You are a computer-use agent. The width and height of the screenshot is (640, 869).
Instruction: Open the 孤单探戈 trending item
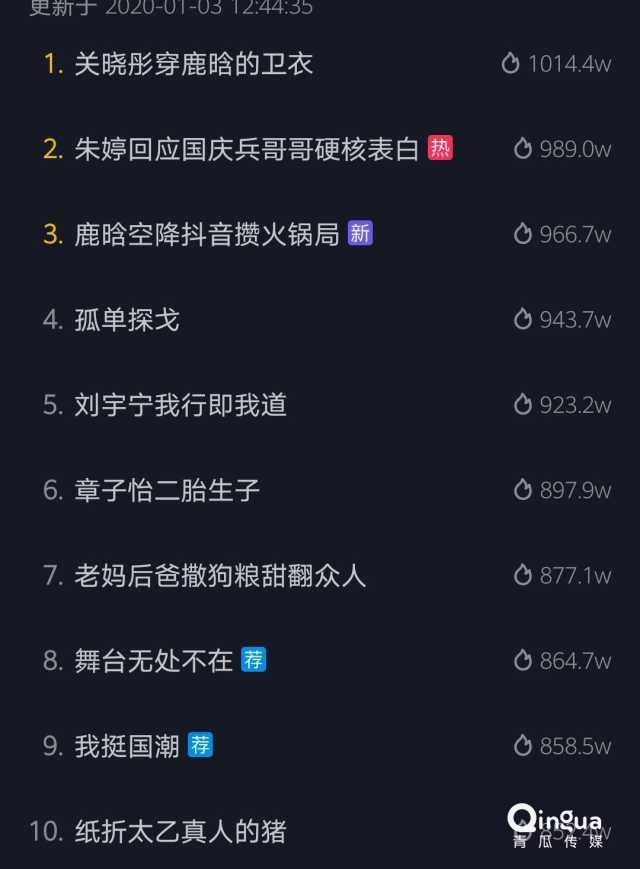pyautogui.click(x=127, y=320)
